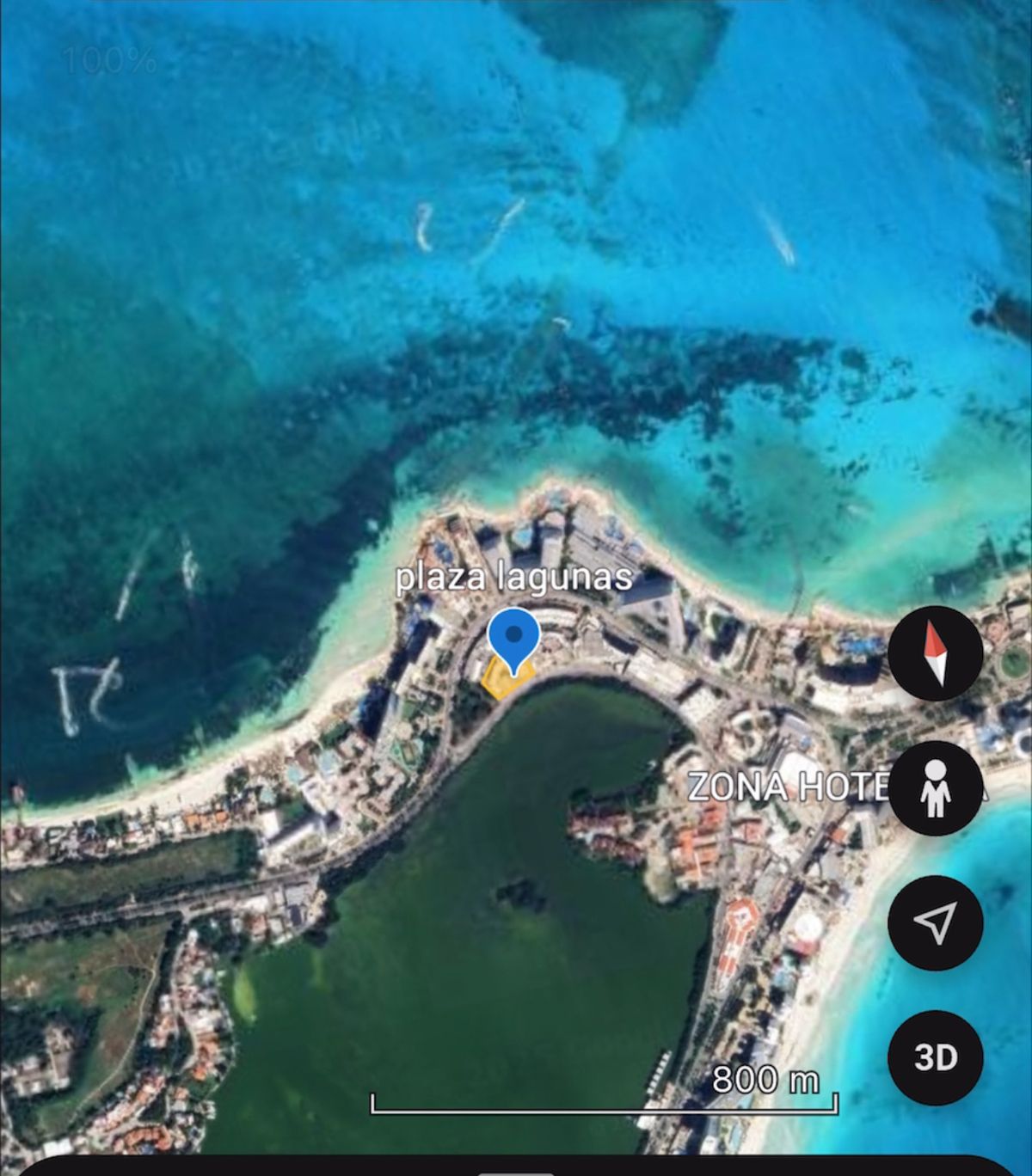Open Street View with the pegman button
Screen dimensions: 1032x1176
pos(935,788)
